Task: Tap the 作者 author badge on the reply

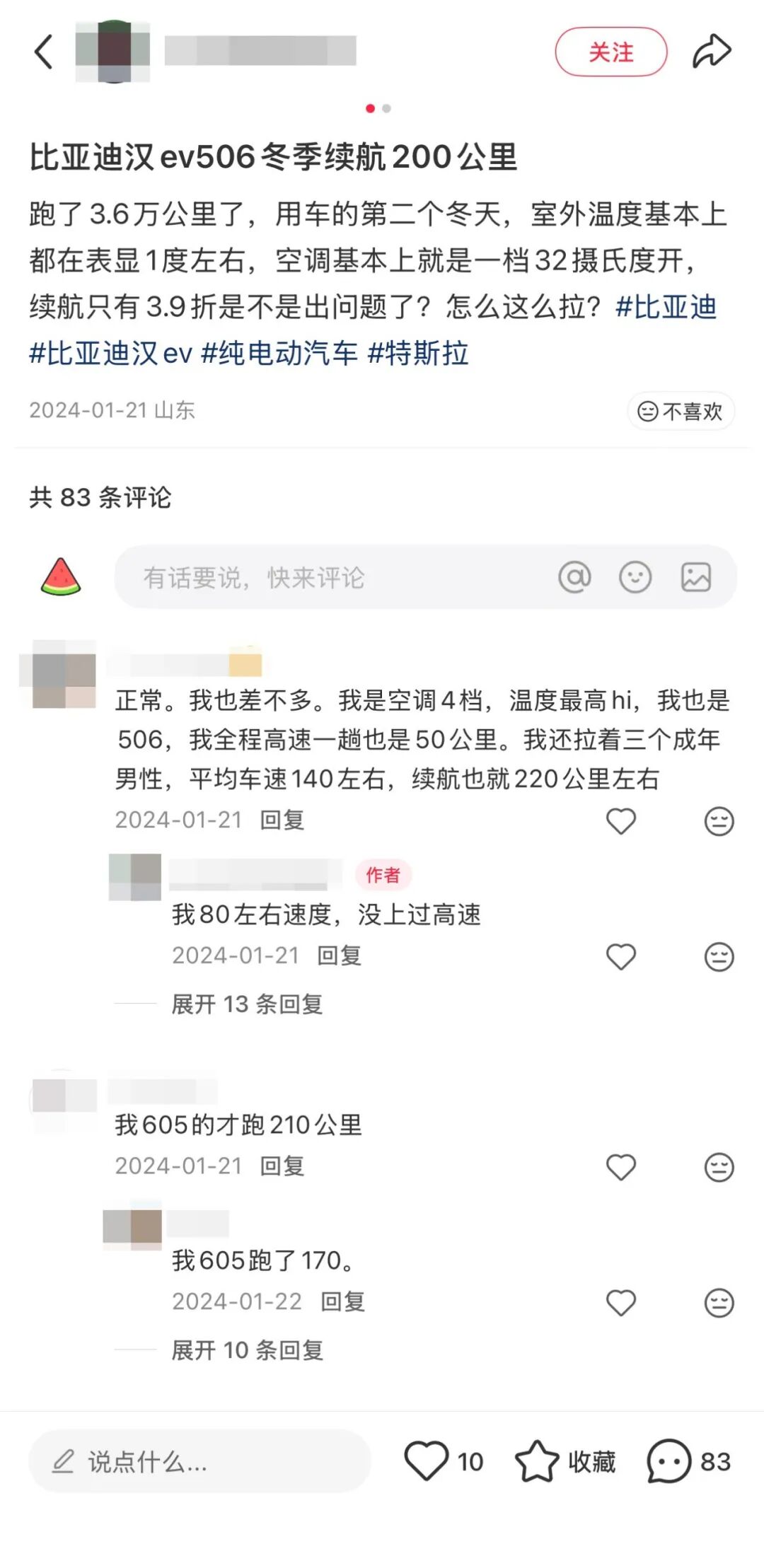Action: [383, 876]
